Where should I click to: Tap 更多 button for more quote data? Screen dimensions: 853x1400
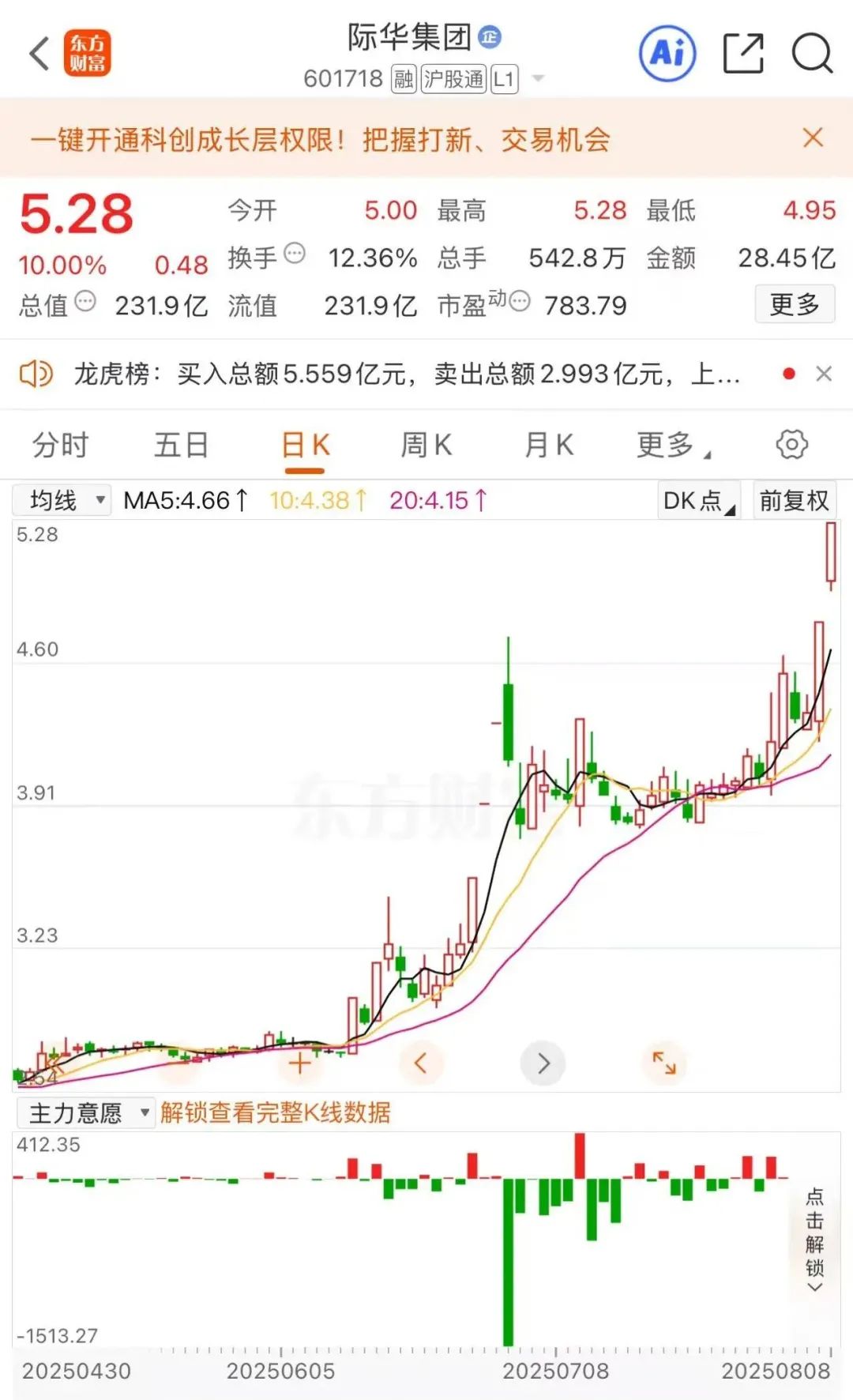pyautogui.click(x=795, y=304)
